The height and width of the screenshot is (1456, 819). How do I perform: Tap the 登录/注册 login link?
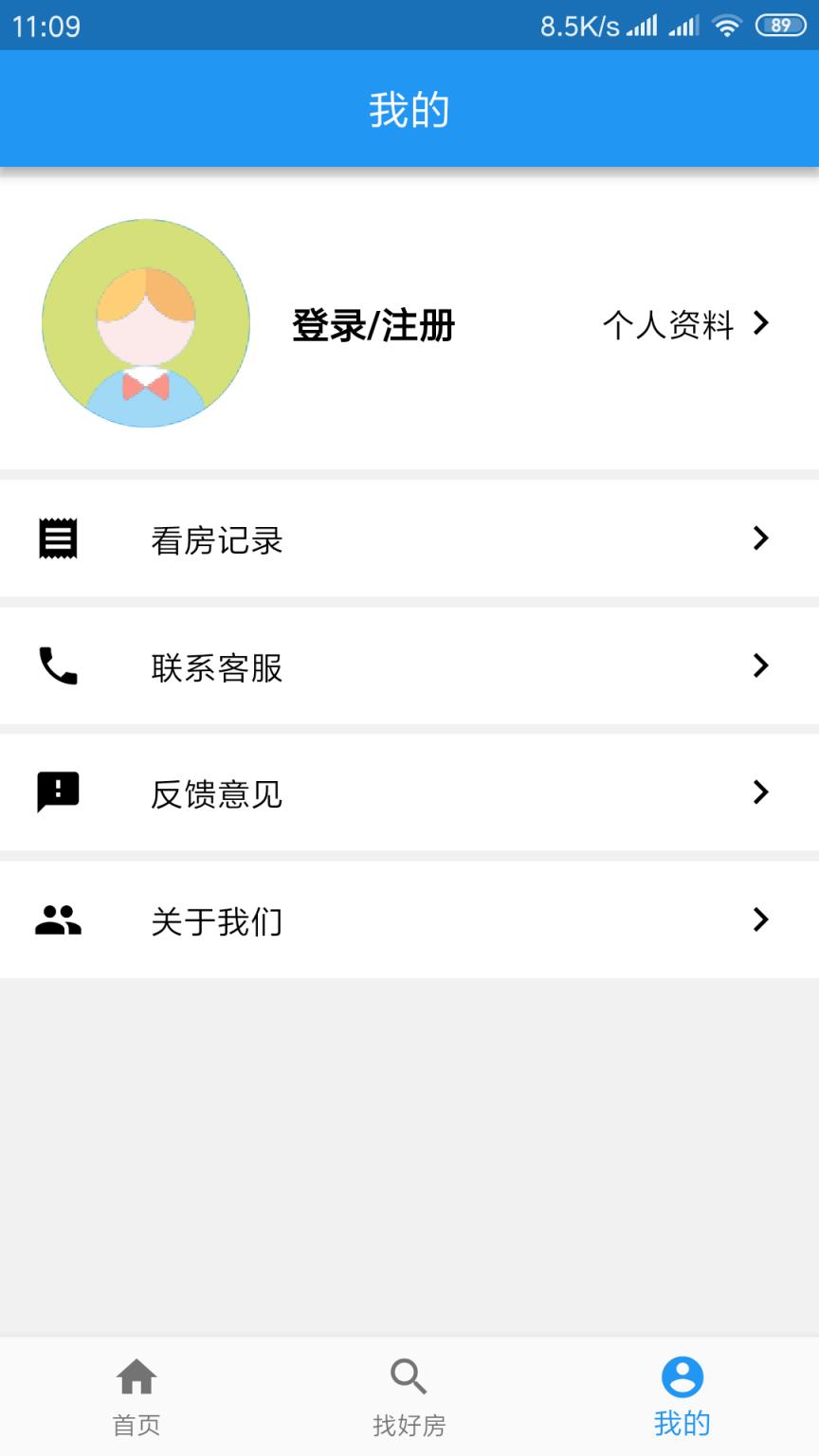(373, 325)
